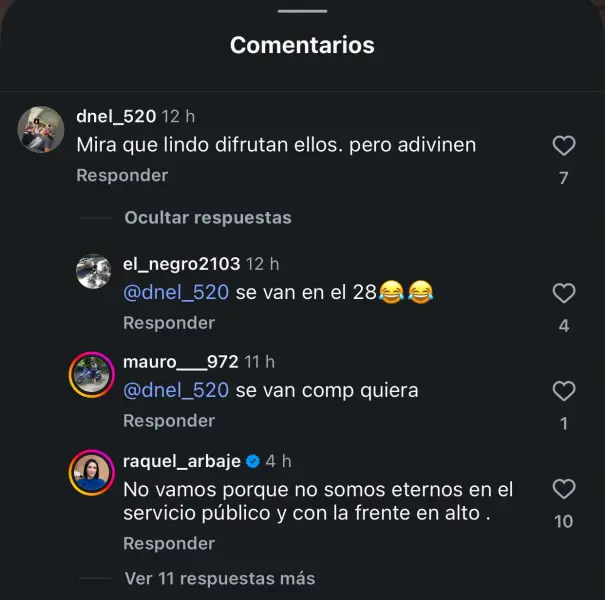Open raquel_arbaje's username link
The height and width of the screenshot is (600, 605).
[182, 461]
